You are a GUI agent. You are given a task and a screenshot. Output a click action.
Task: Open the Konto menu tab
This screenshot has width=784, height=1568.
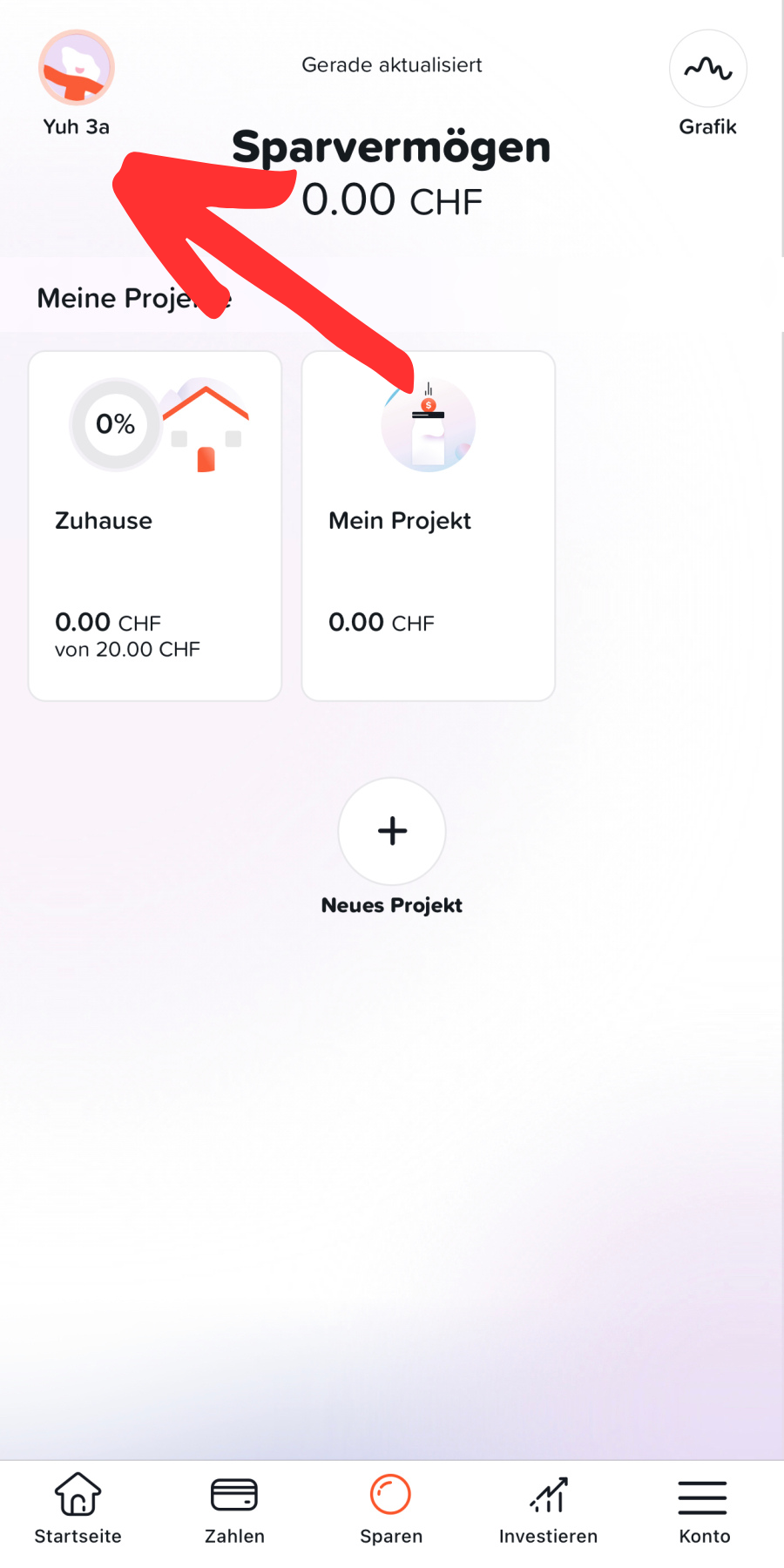(x=704, y=1509)
